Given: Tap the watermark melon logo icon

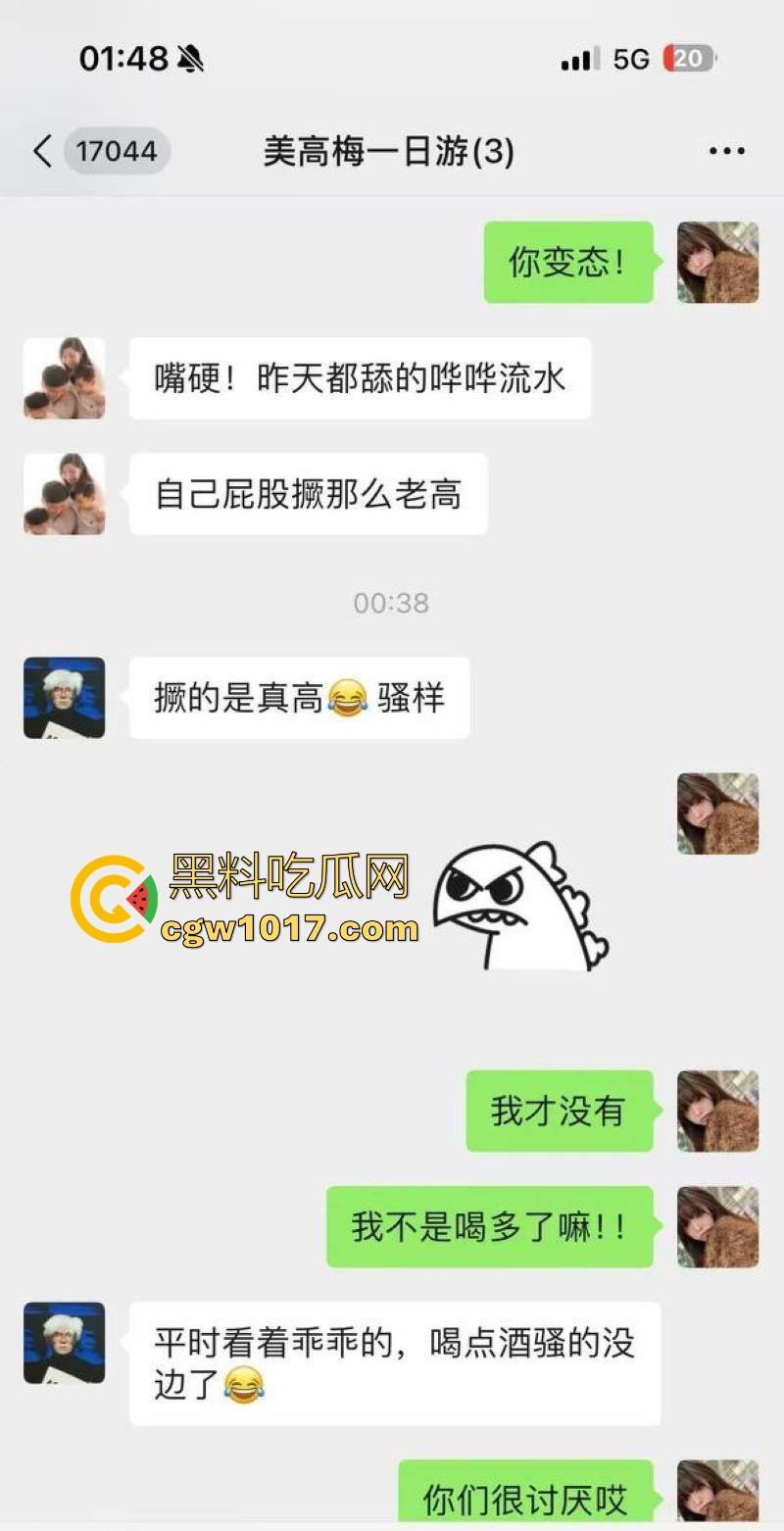Looking at the screenshot, I should coord(111,896).
